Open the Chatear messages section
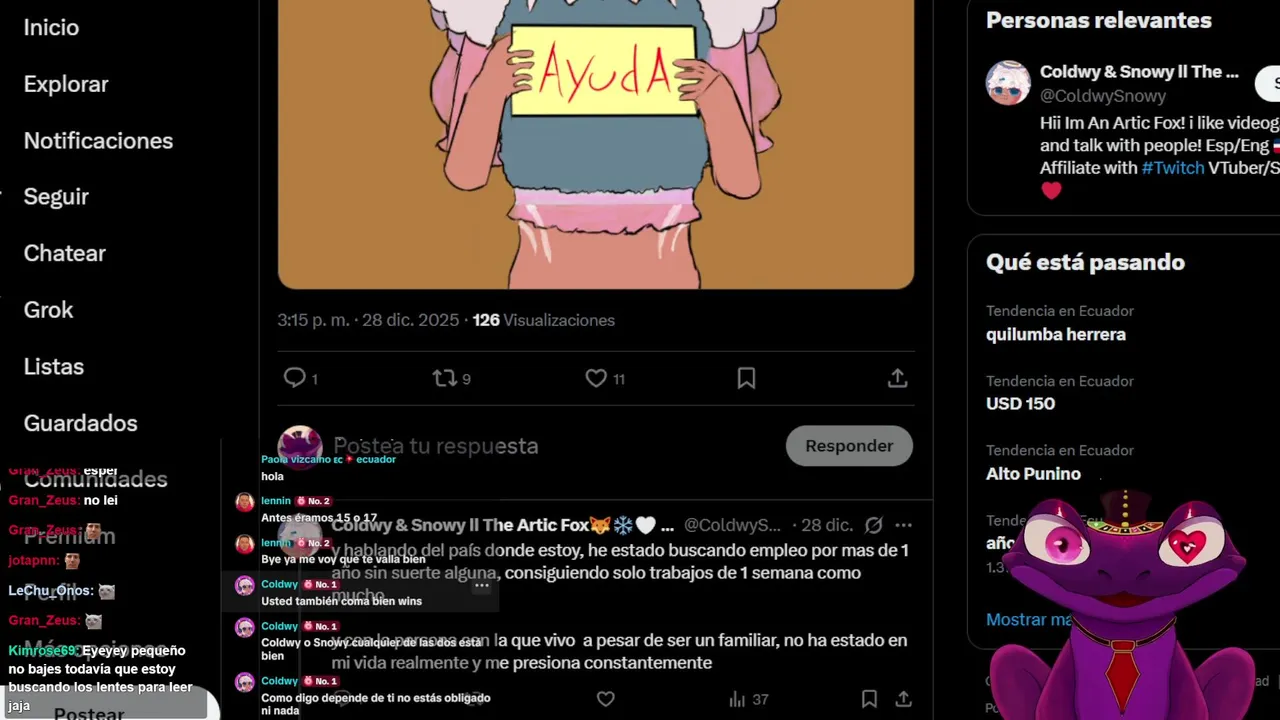Viewport: 1280px width, 720px height. pyautogui.click(x=65, y=254)
